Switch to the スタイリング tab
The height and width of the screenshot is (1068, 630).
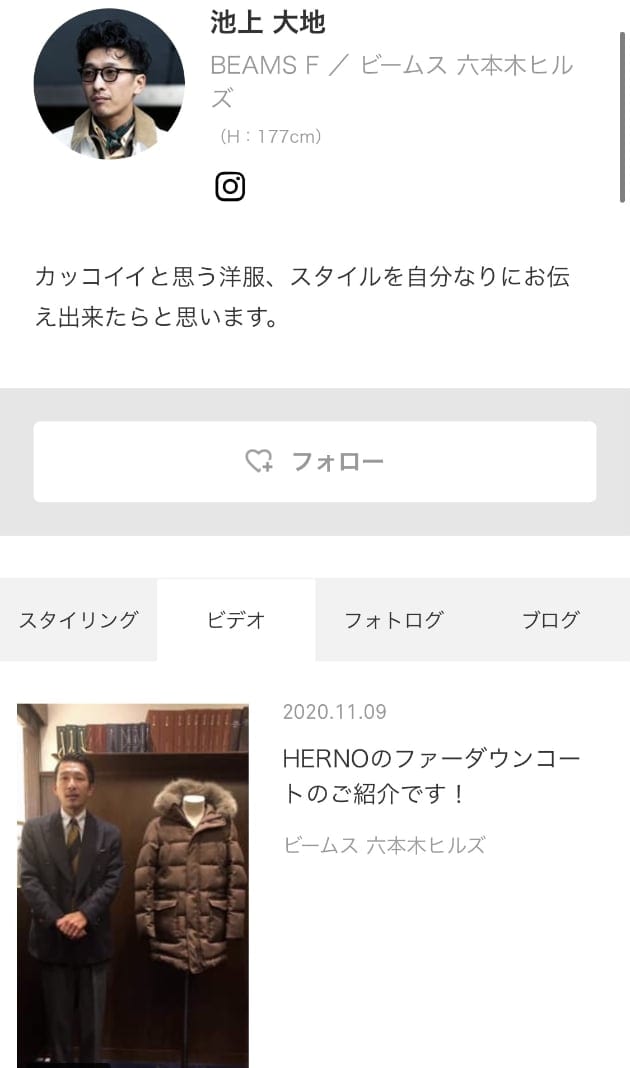pyautogui.click(x=78, y=620)
